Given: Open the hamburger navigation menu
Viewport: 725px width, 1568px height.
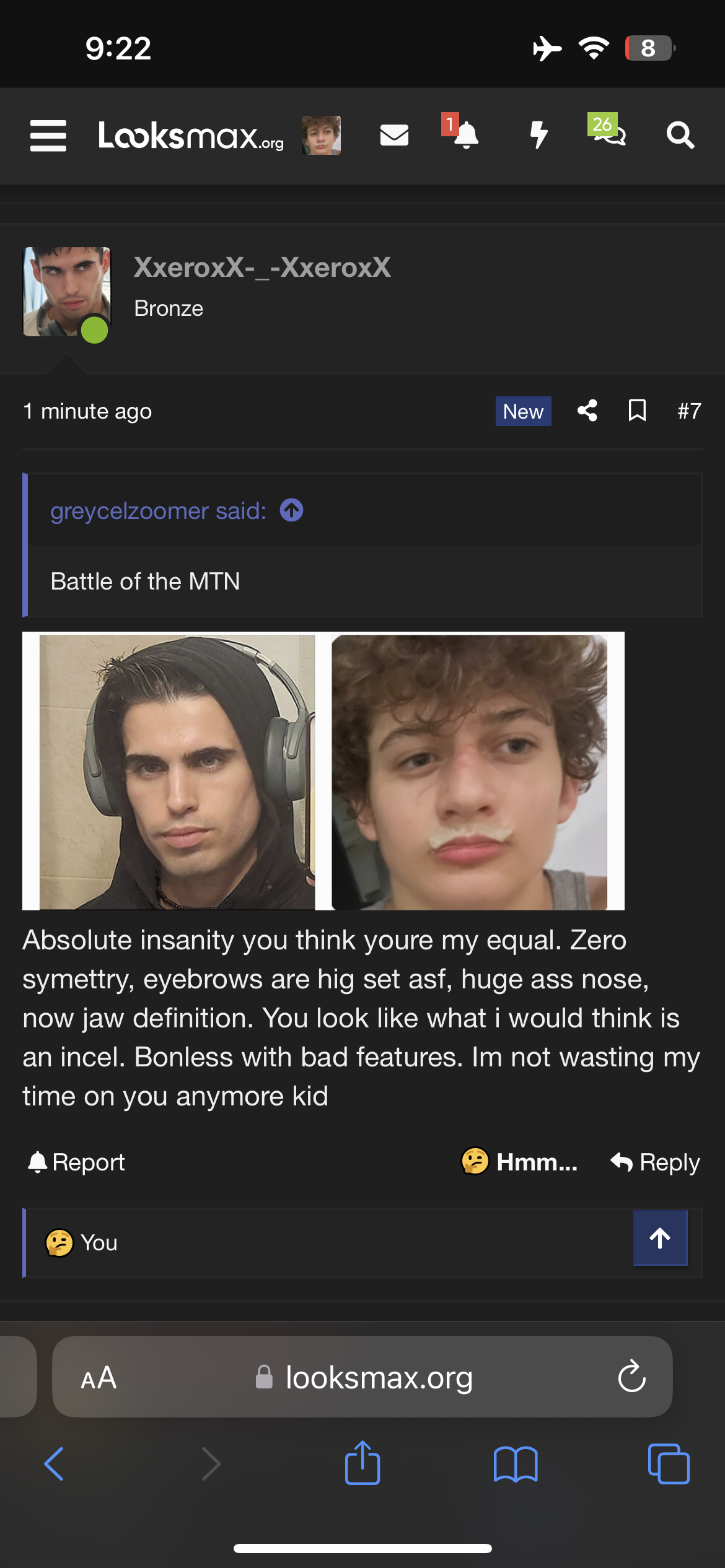Looking at the screenshot, I should coord(48,136).
